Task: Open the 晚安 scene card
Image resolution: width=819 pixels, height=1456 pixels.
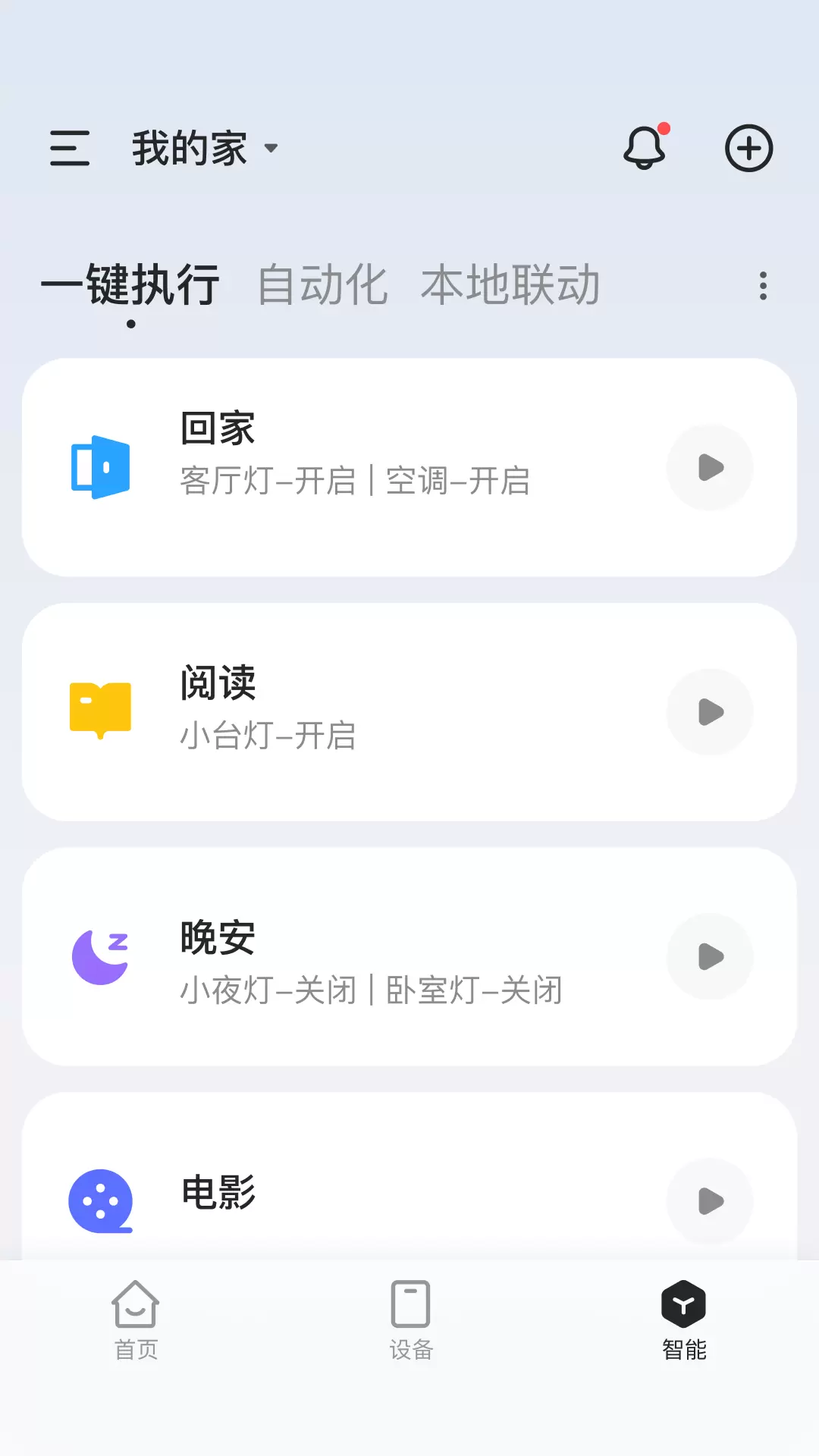Action: click(x=409, y=957)
